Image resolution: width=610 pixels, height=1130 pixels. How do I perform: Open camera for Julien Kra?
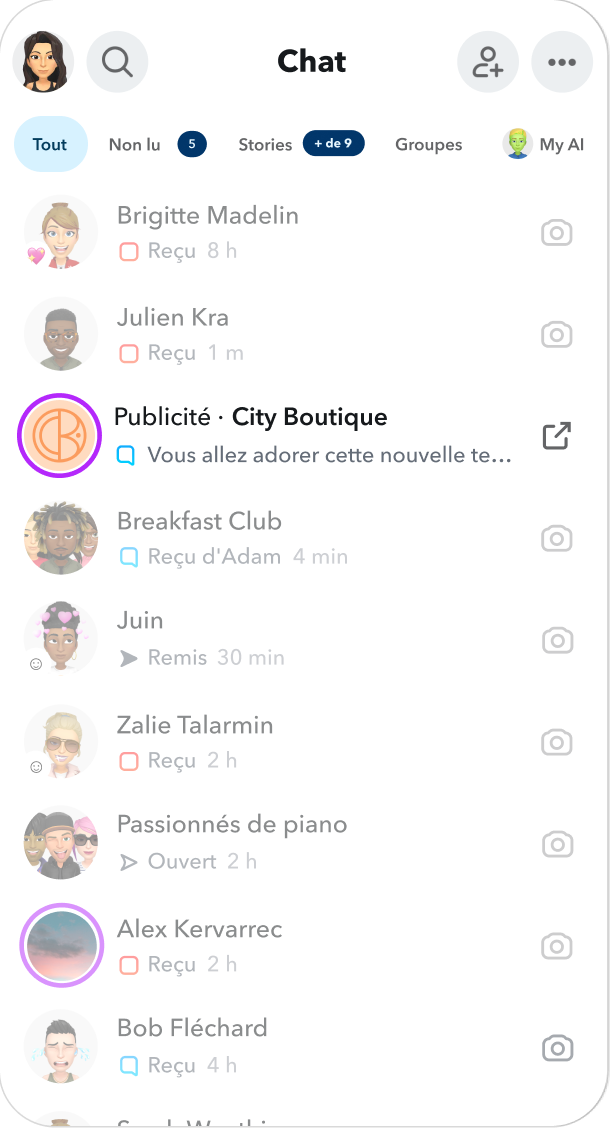tap(556, 335)
